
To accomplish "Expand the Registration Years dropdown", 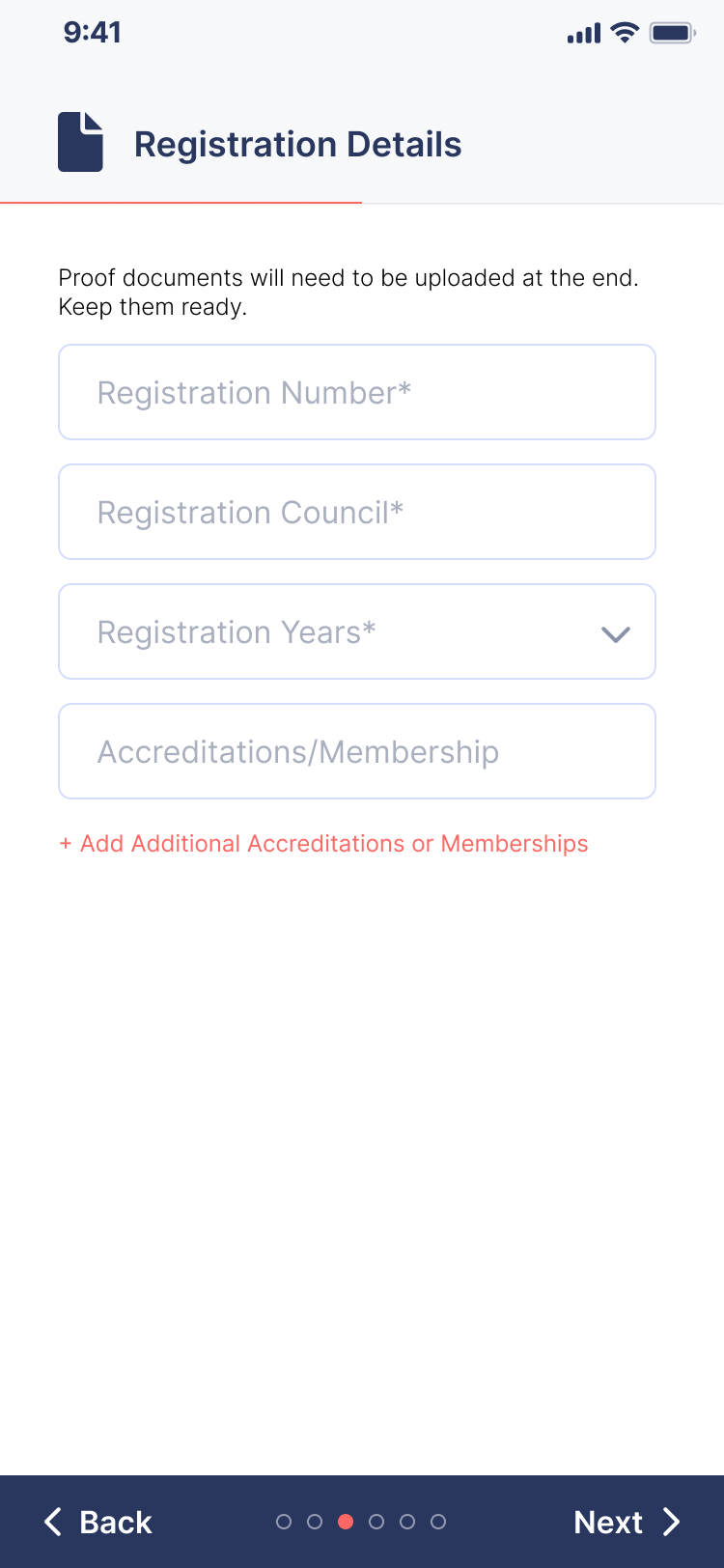I will tap(357, 631).
